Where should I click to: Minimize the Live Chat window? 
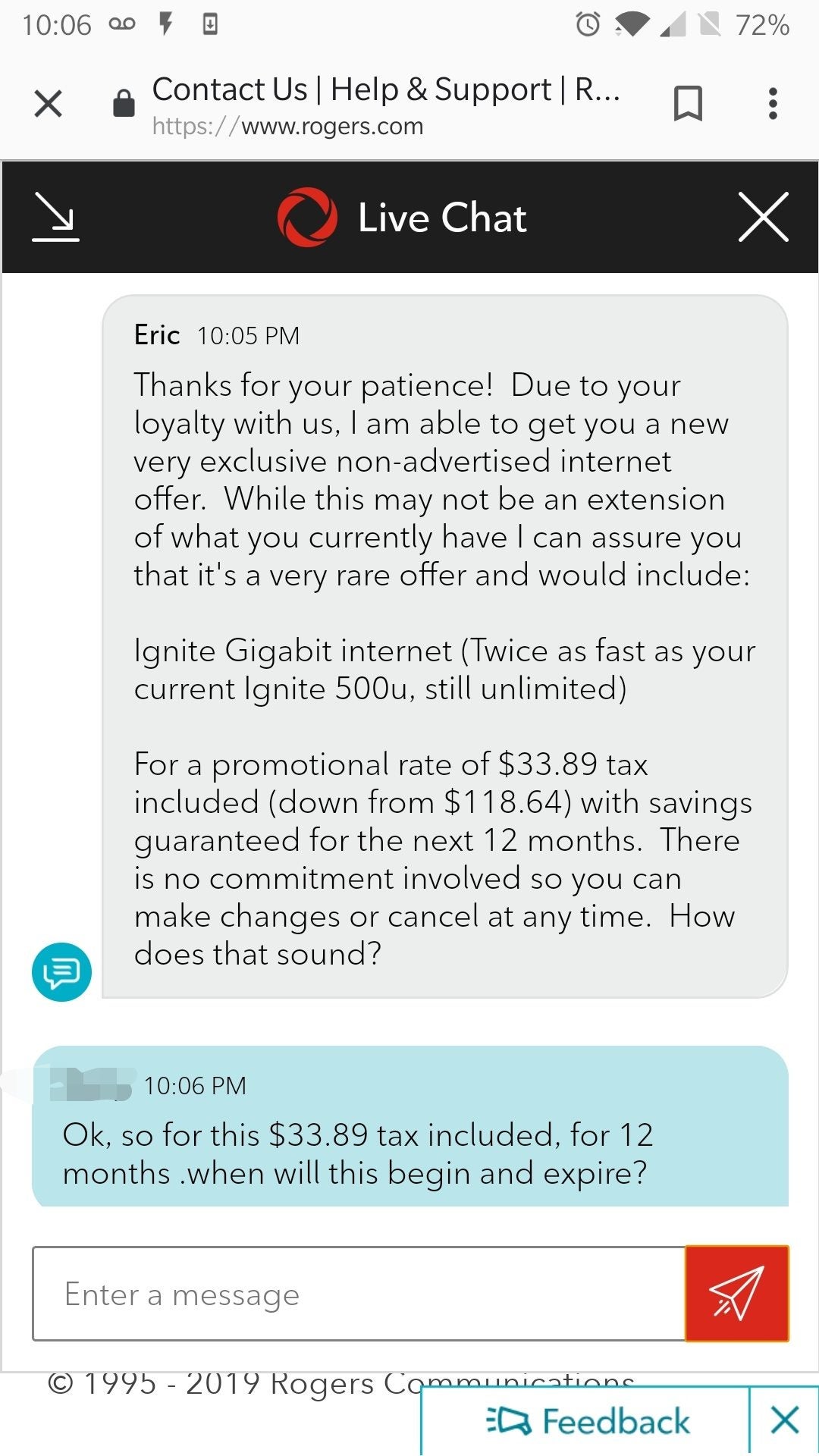55,218
